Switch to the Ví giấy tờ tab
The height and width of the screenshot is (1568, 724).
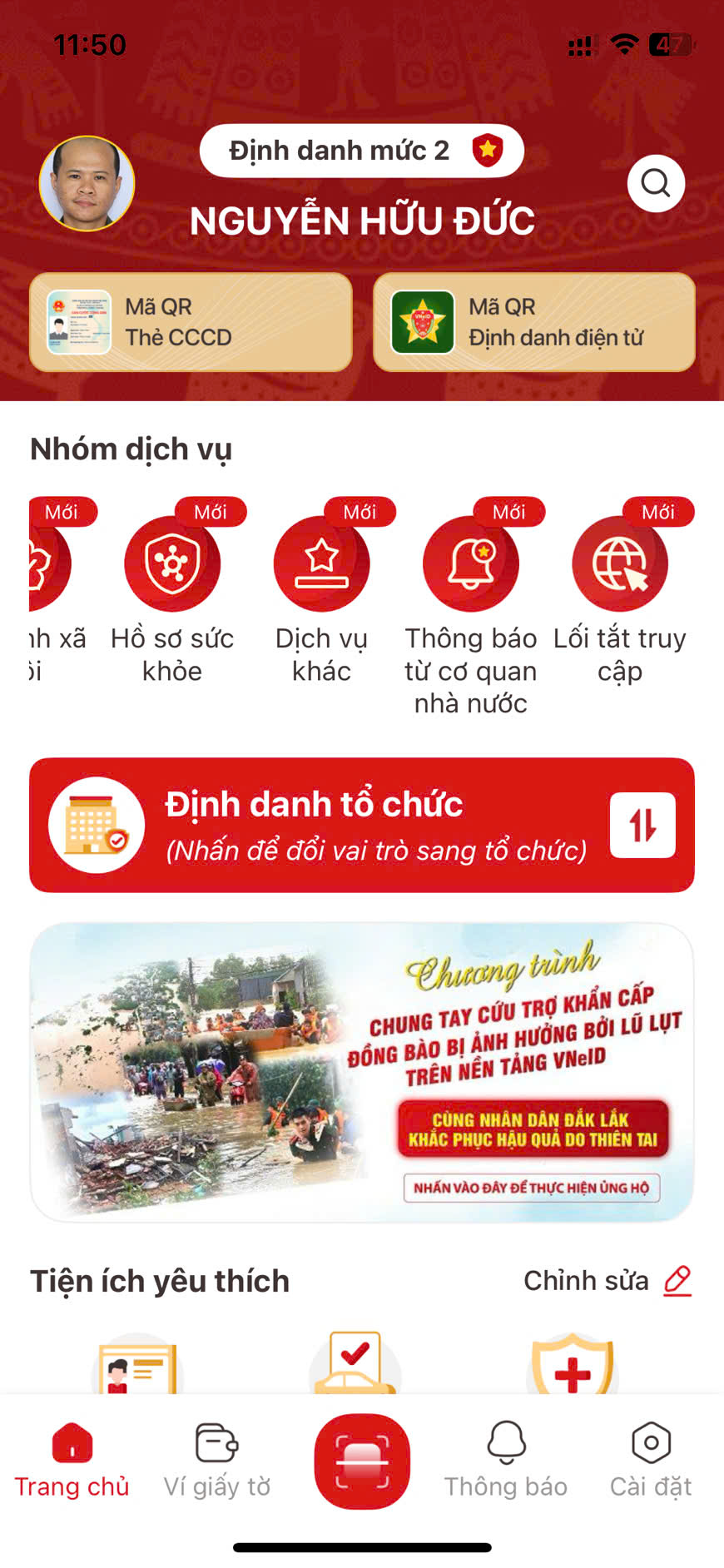[217, 1460]
